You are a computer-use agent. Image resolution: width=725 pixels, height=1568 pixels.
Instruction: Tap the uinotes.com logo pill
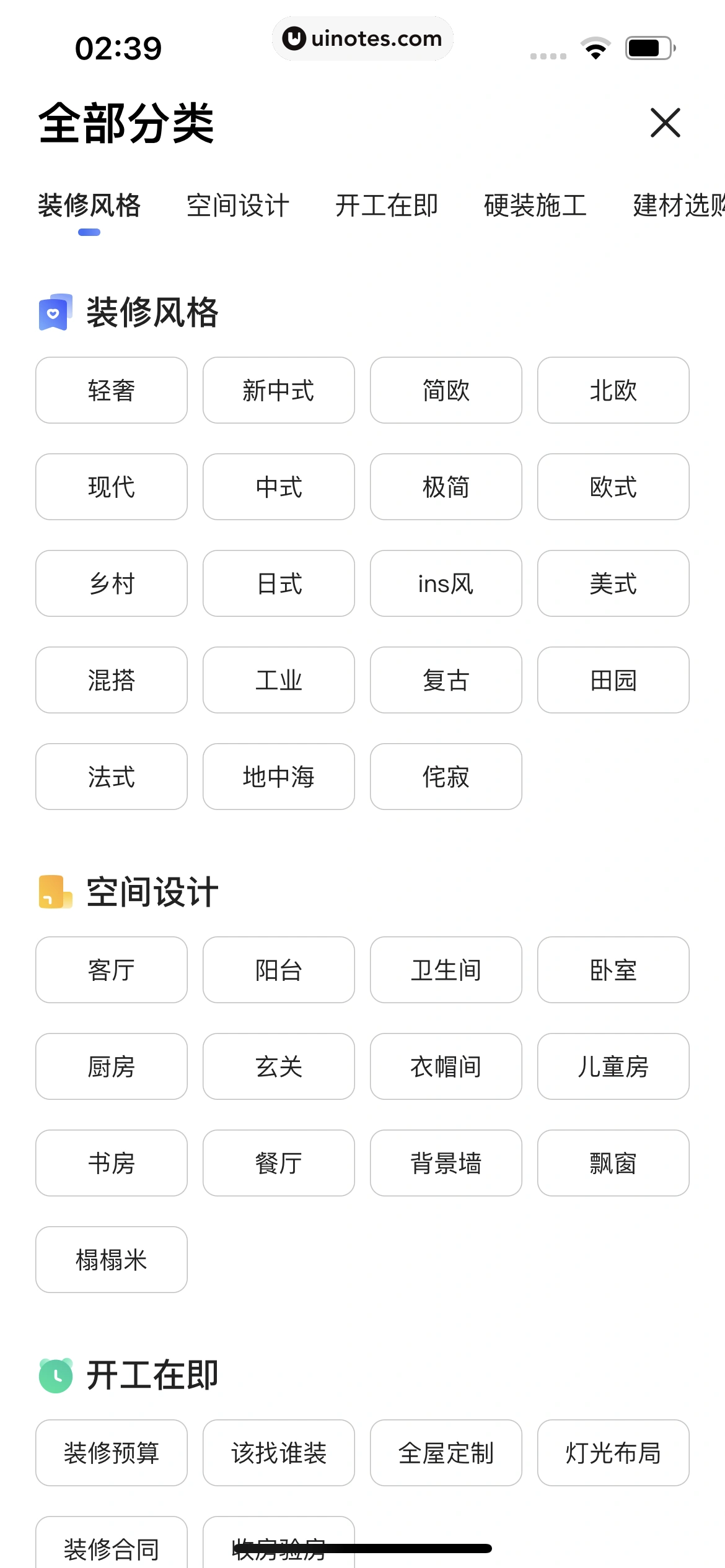362,38
